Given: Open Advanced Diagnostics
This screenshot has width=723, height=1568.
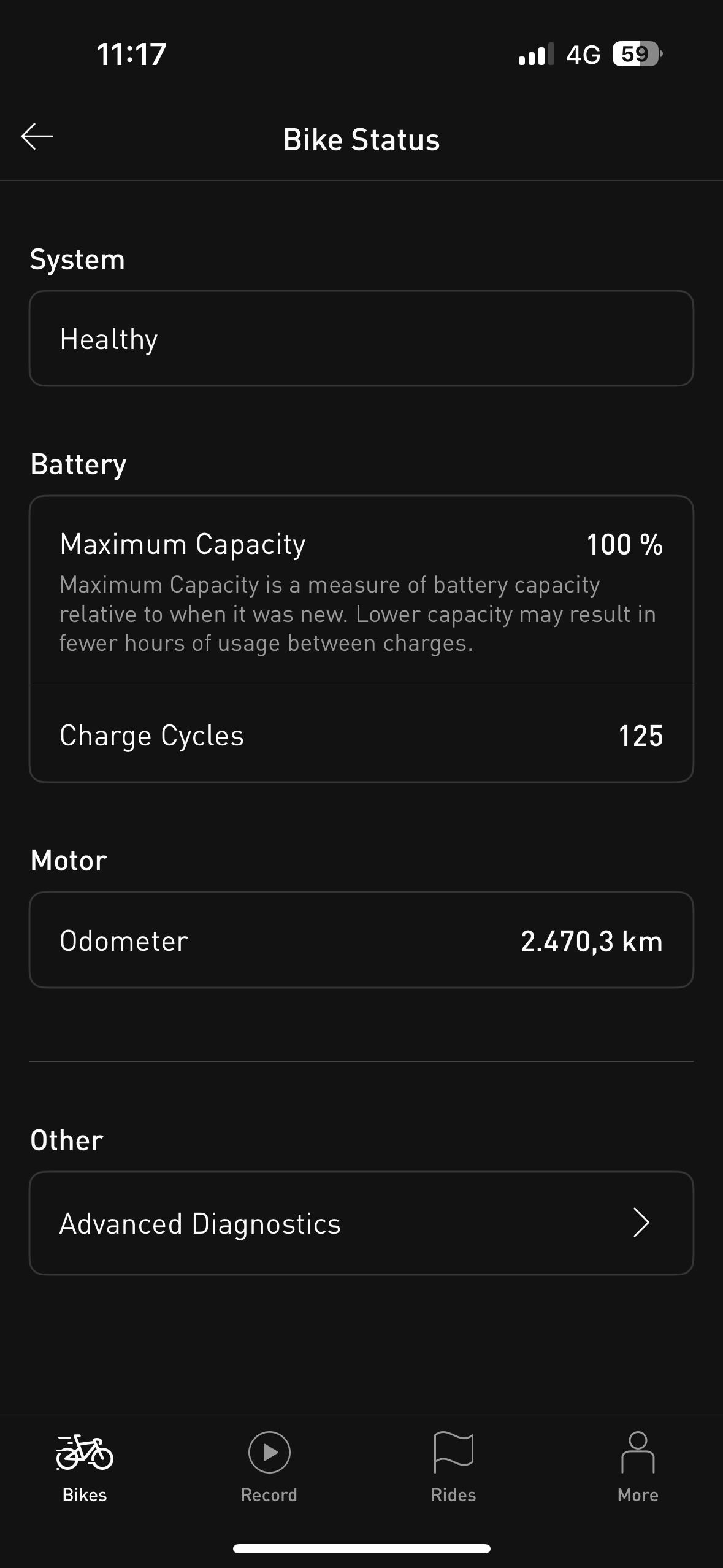Looking at the screenshot, I should pyautogui.click(x=361, y=1223).
